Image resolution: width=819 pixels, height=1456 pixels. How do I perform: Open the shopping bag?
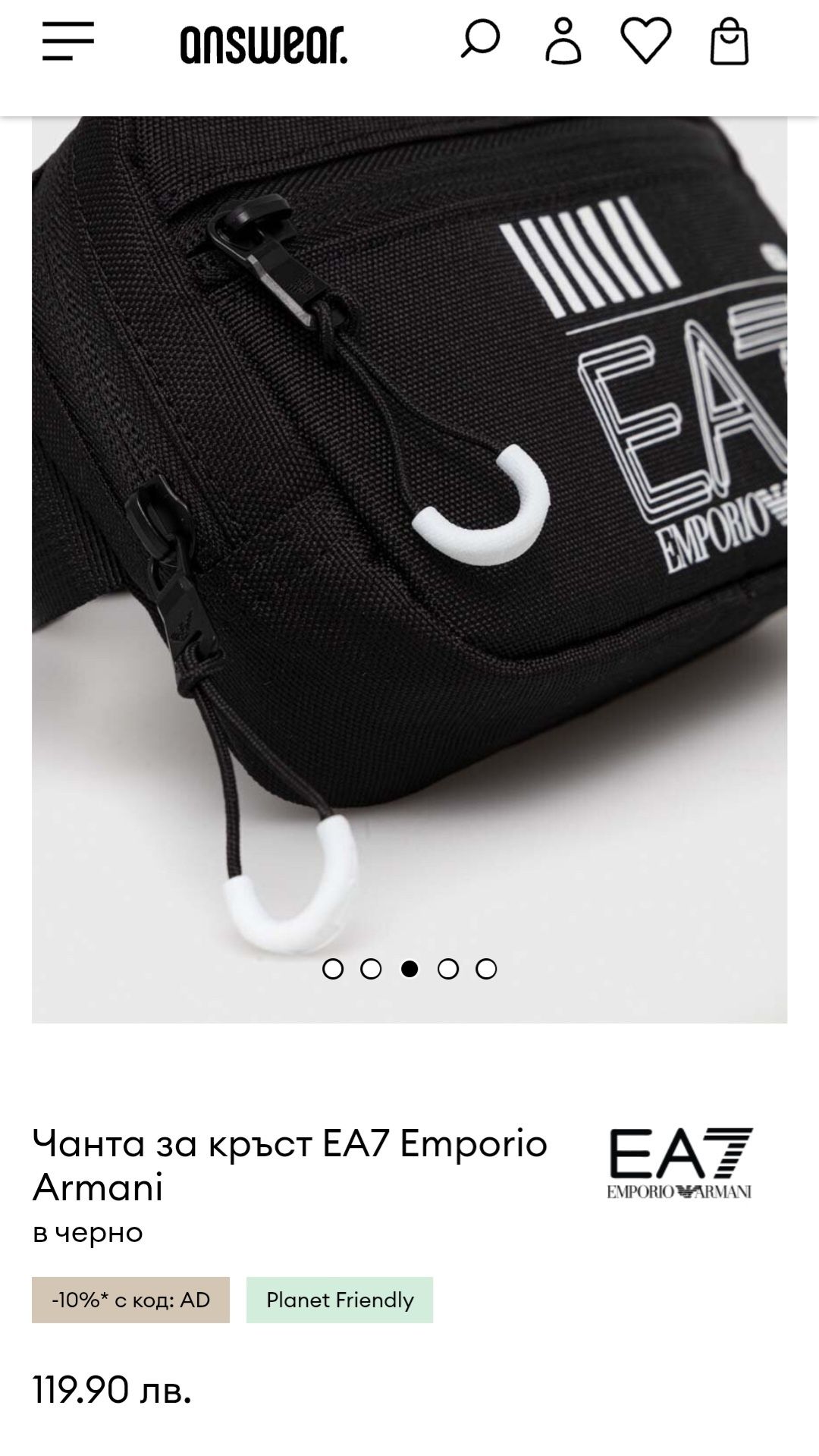click(x=729, y=42)
